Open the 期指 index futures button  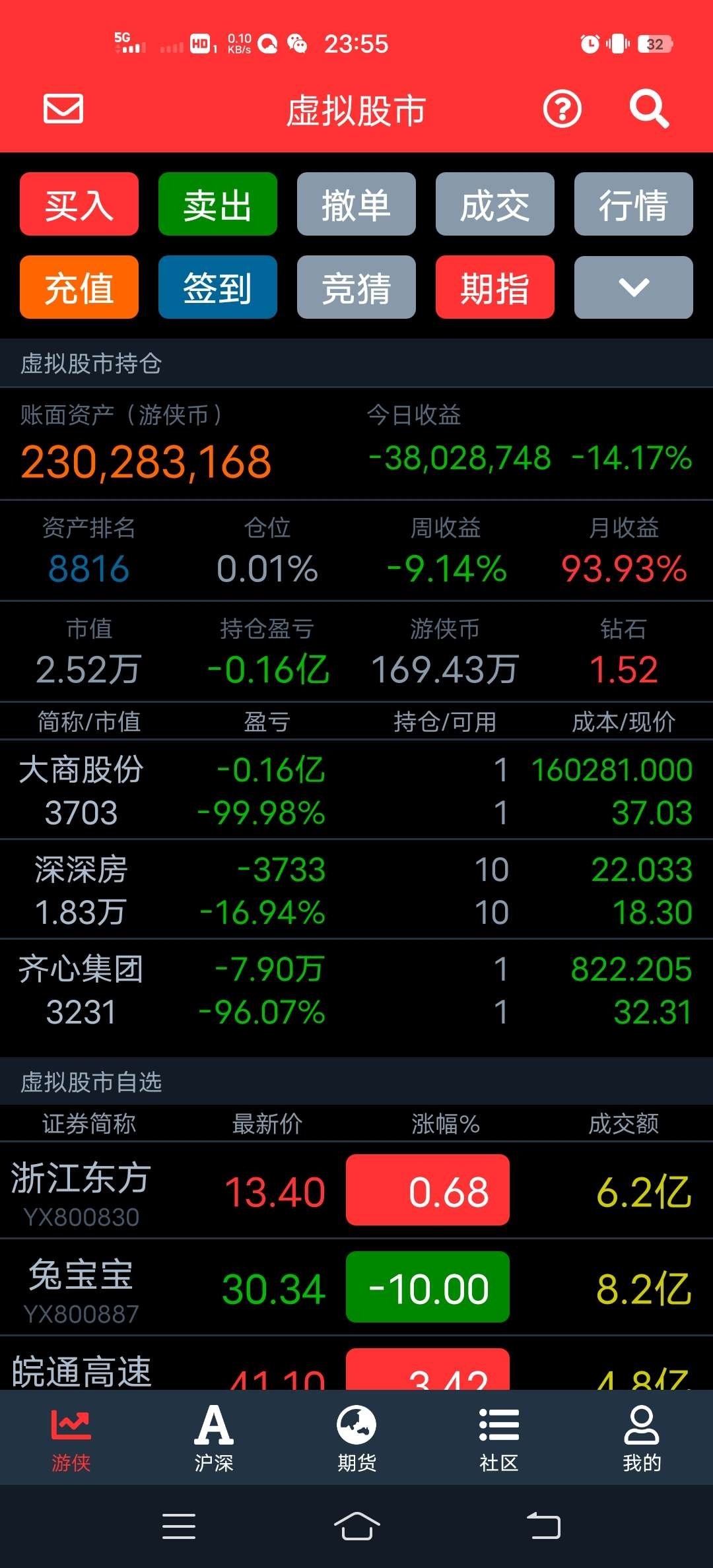pyautogui.click(x=495, y=287)
